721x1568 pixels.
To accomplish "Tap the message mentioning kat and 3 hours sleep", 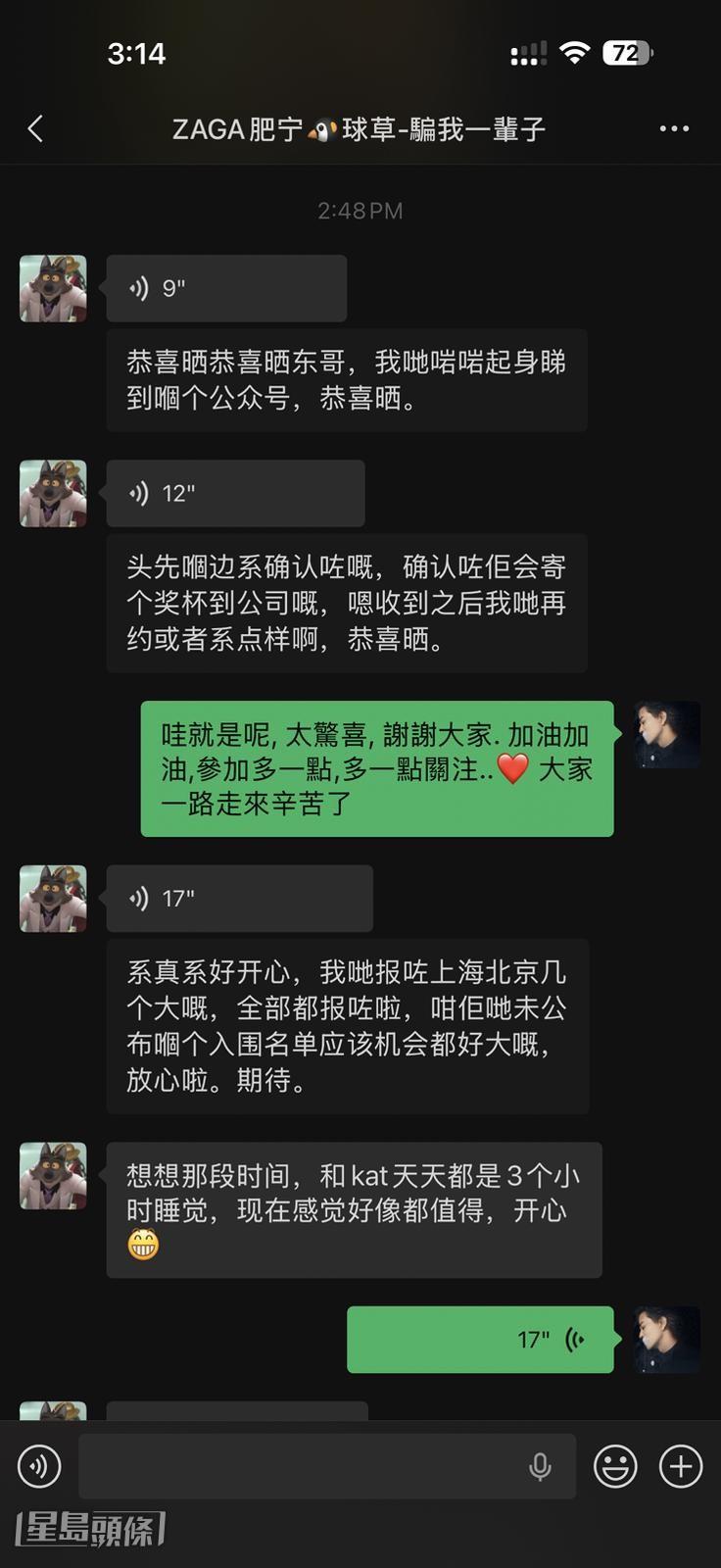I will click(x=353, y=1209).
